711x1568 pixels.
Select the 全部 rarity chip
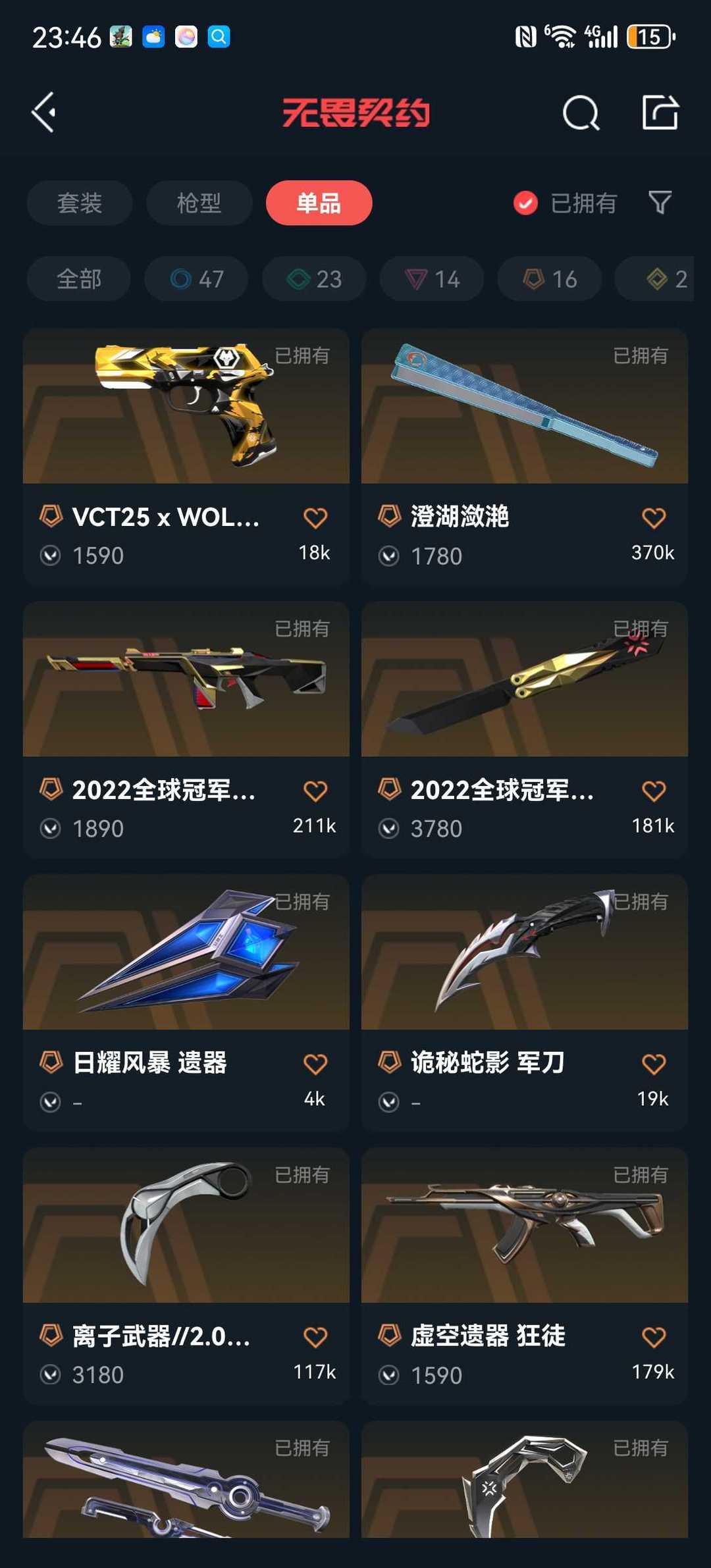point(79,279)
